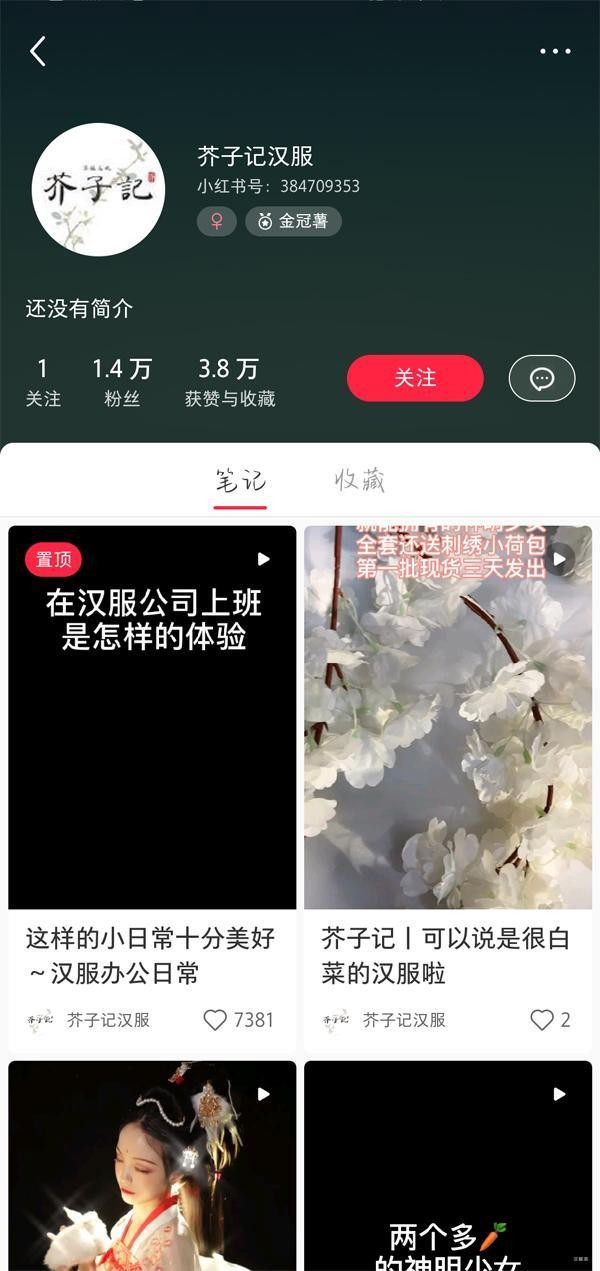Like the 很白菜的汉服啦 note
600x1271 pixels.
pyautogui.click(x=542, y=1020)
